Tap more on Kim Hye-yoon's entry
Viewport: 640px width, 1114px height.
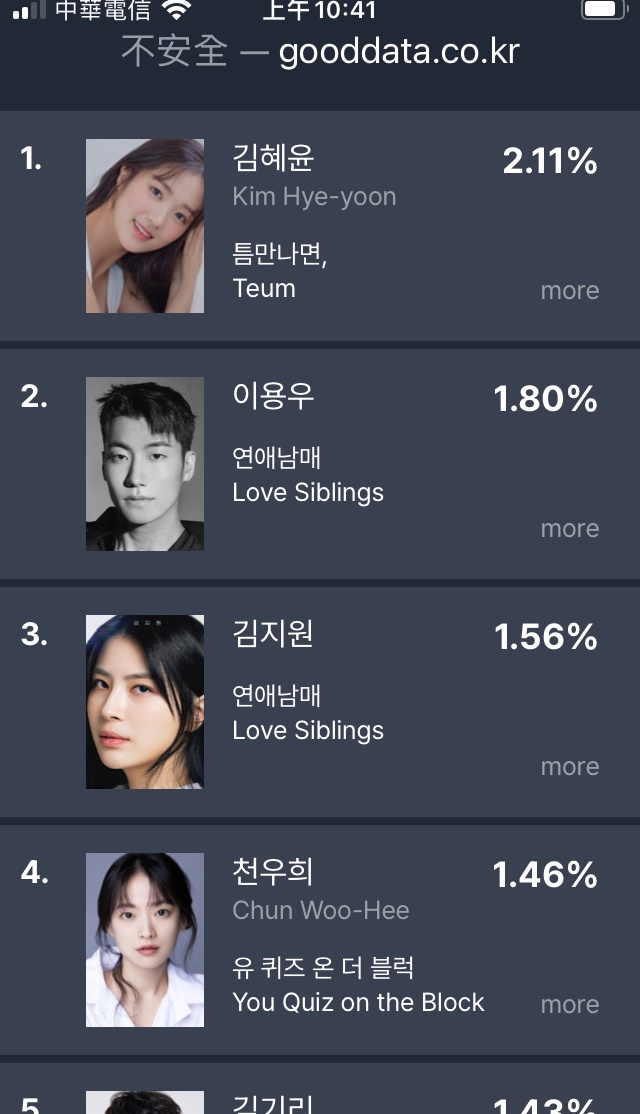[569, 291]
